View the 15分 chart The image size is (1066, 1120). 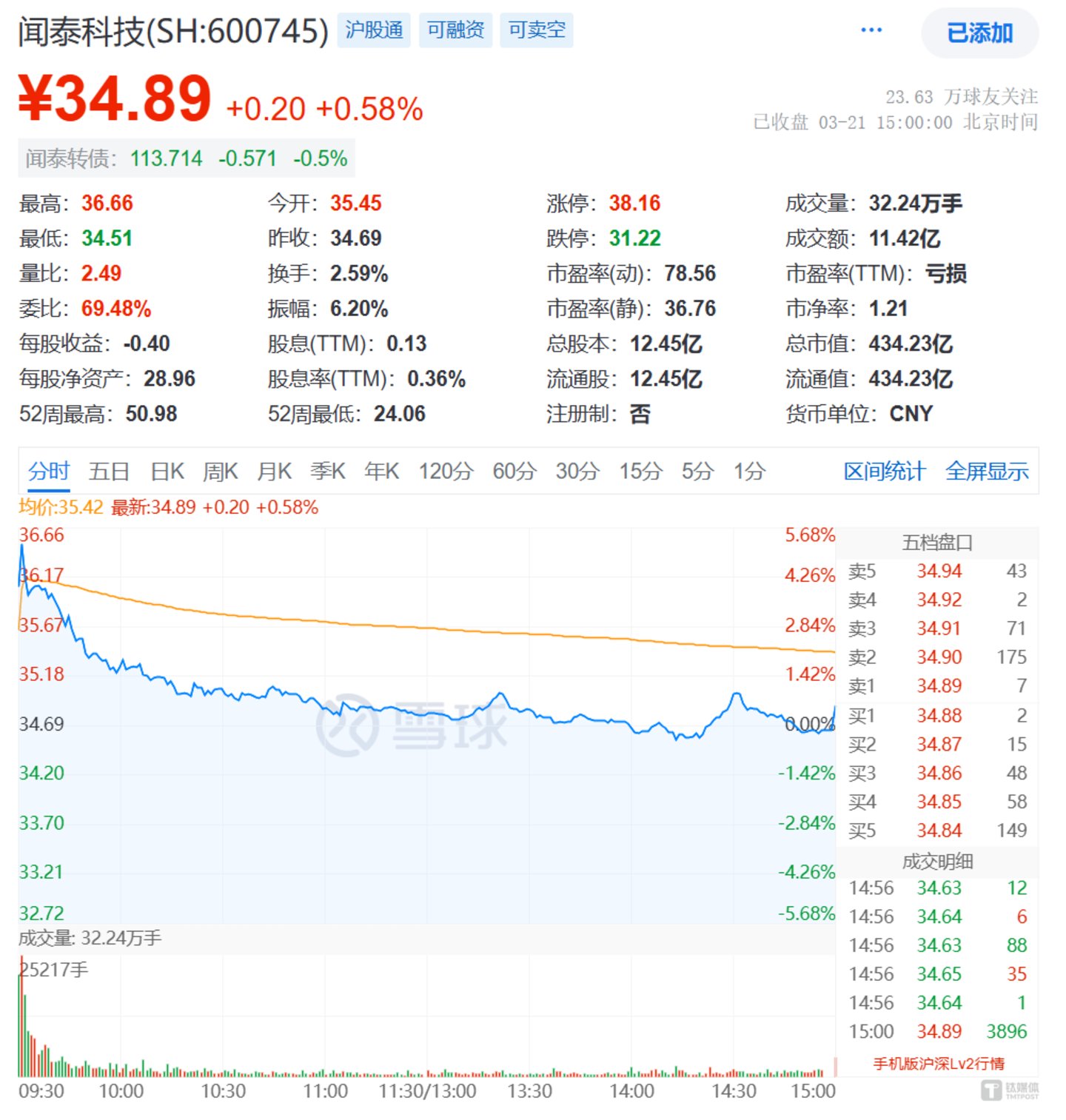[640, 471]
